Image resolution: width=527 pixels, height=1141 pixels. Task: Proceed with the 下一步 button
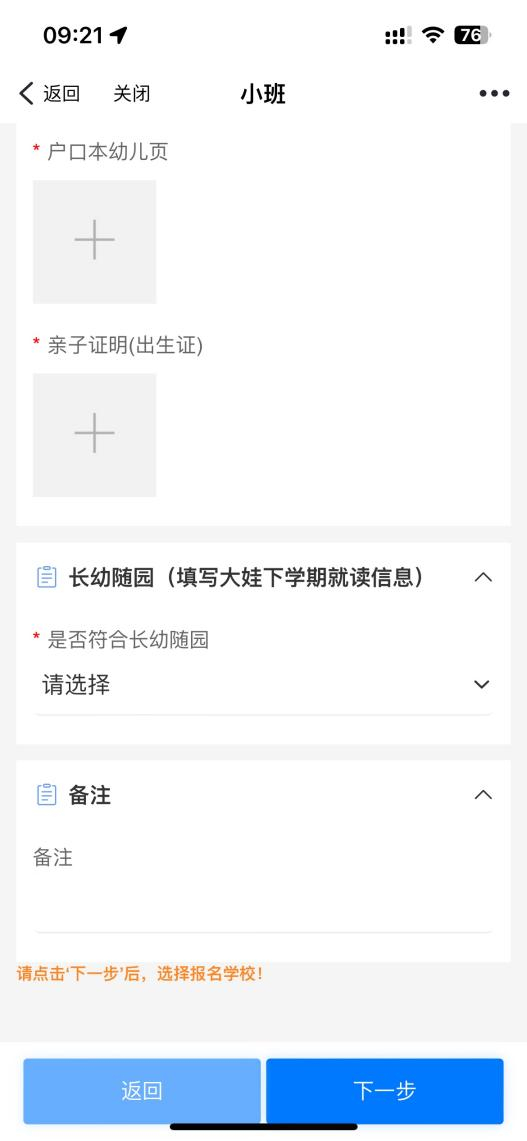(384, 1091)
